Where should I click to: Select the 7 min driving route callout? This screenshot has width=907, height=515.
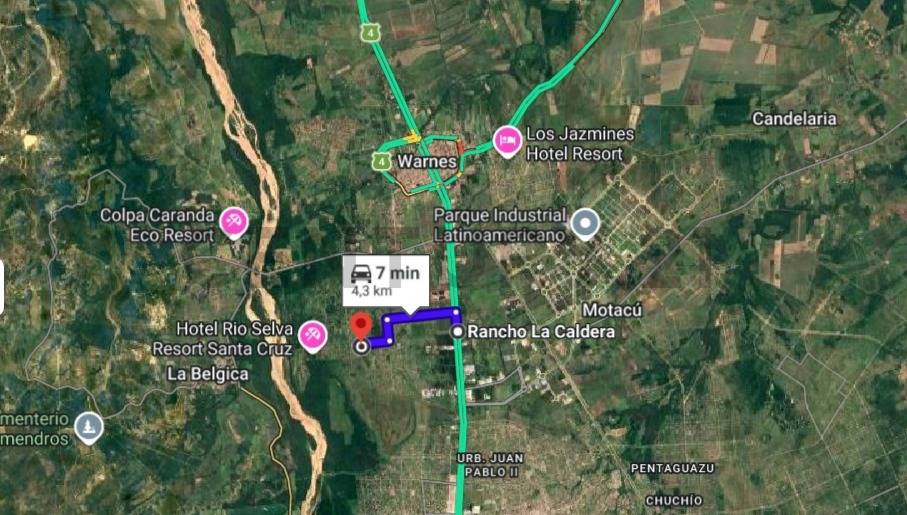tap(386, 280)
